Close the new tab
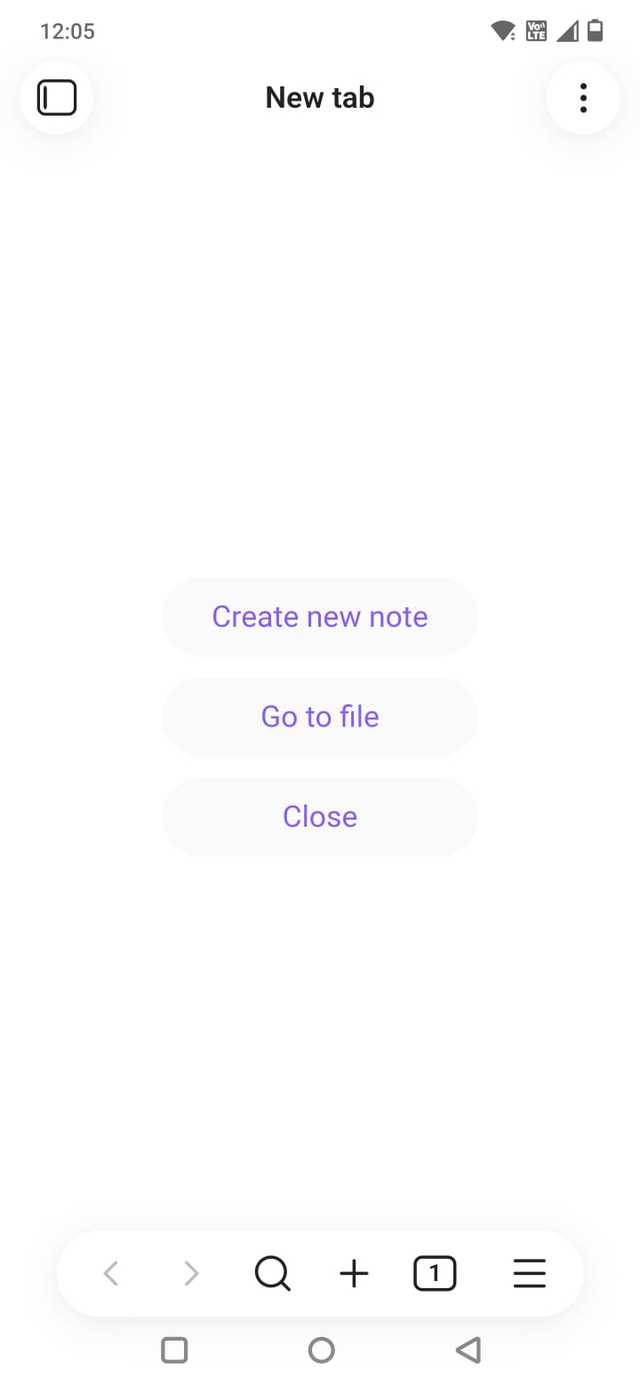Screen dimensions: 640x1387 pos(320,817)
